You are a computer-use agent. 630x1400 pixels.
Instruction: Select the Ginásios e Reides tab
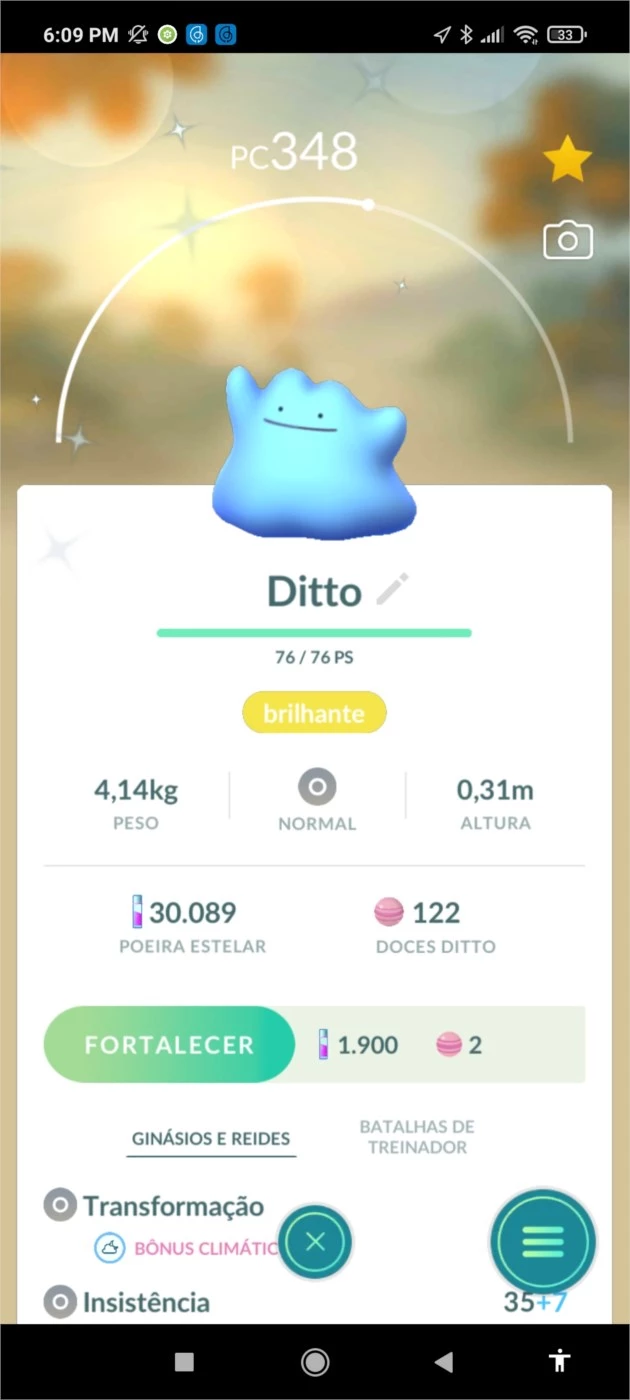click(x=211, y=1138)
